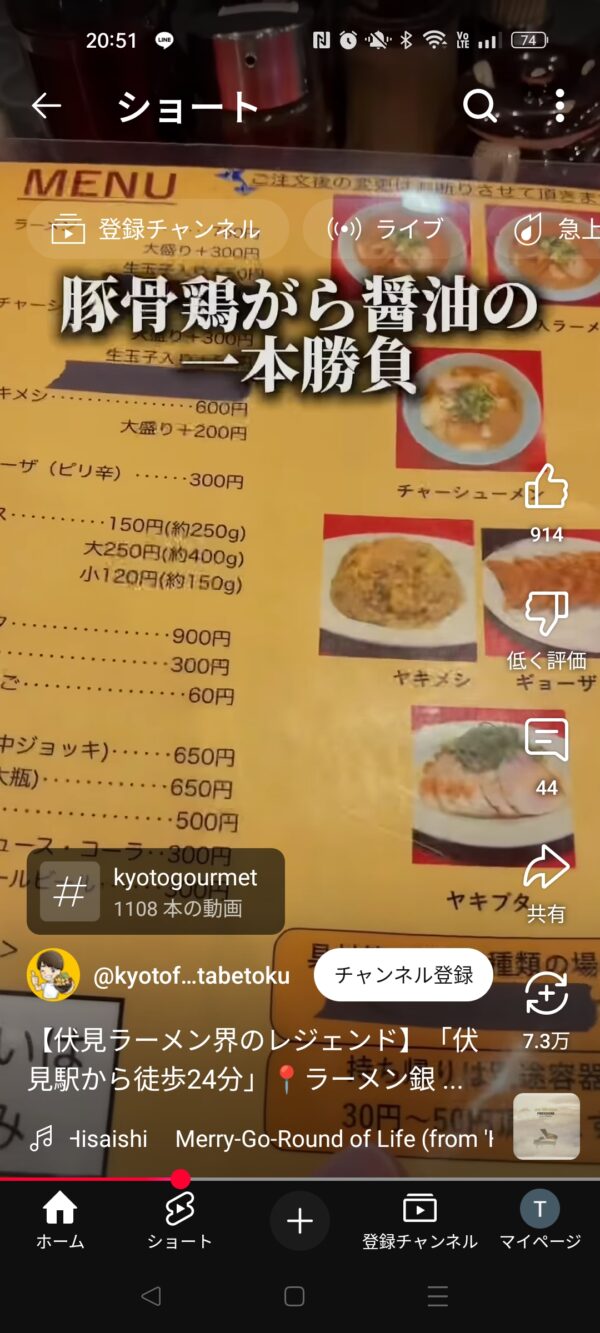Open the sound album thumbnail
This screenshot has height=1333, width=600.
[546, 1126]
